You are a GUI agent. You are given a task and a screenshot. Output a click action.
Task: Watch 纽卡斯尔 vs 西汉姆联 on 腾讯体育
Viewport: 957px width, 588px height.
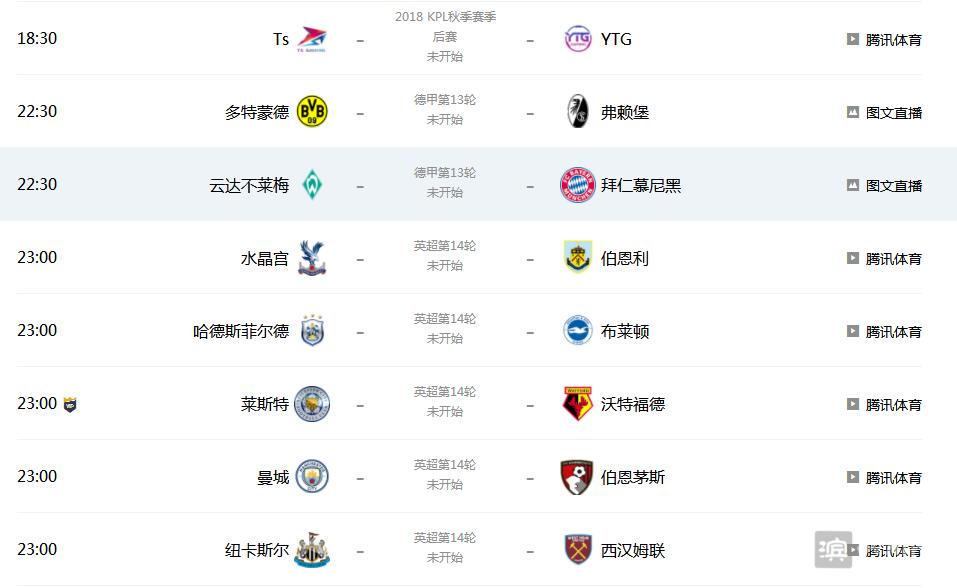pyautogui.click(x=884, y=551)
